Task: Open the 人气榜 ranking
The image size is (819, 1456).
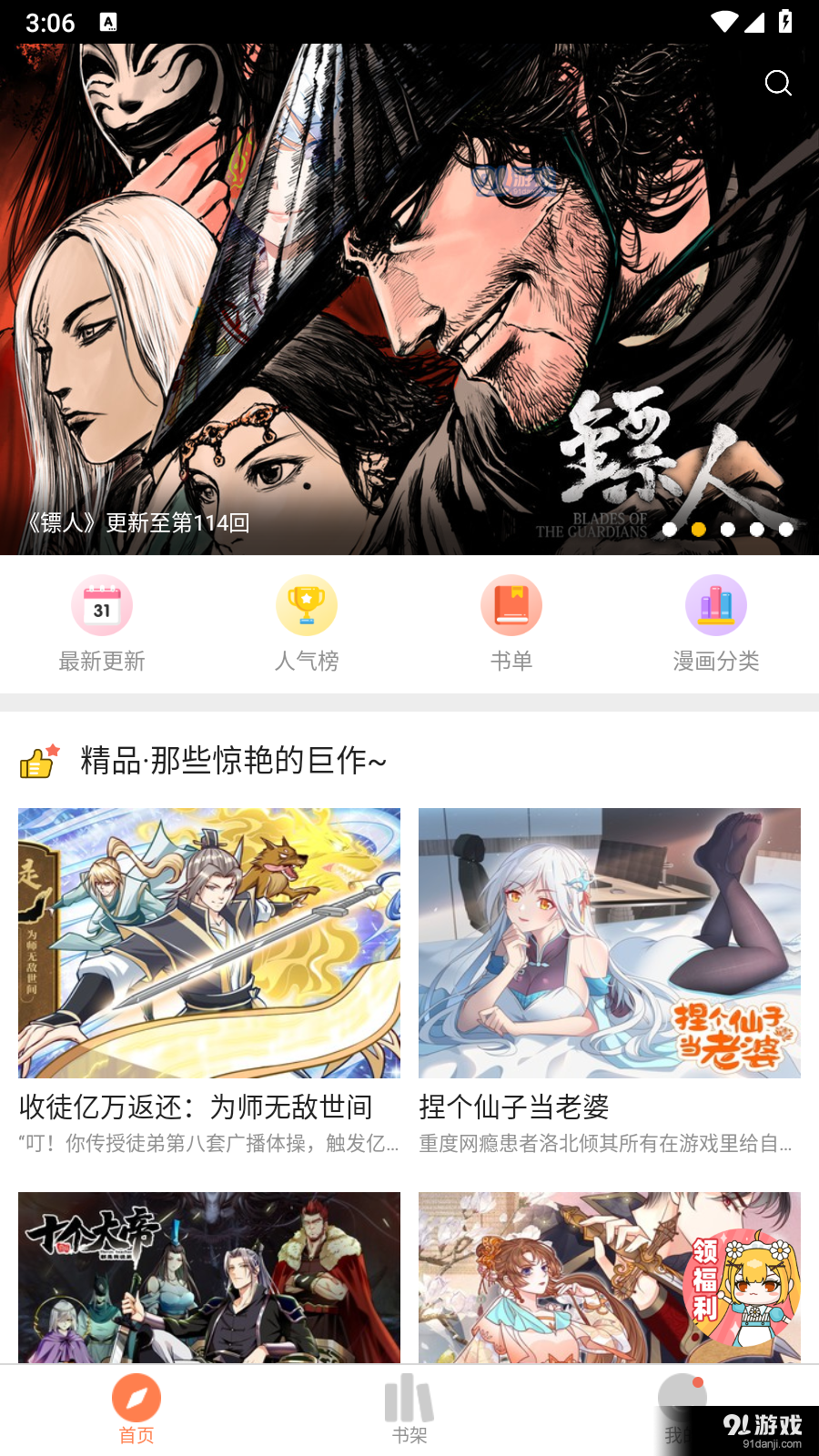Action: (307, 623)
